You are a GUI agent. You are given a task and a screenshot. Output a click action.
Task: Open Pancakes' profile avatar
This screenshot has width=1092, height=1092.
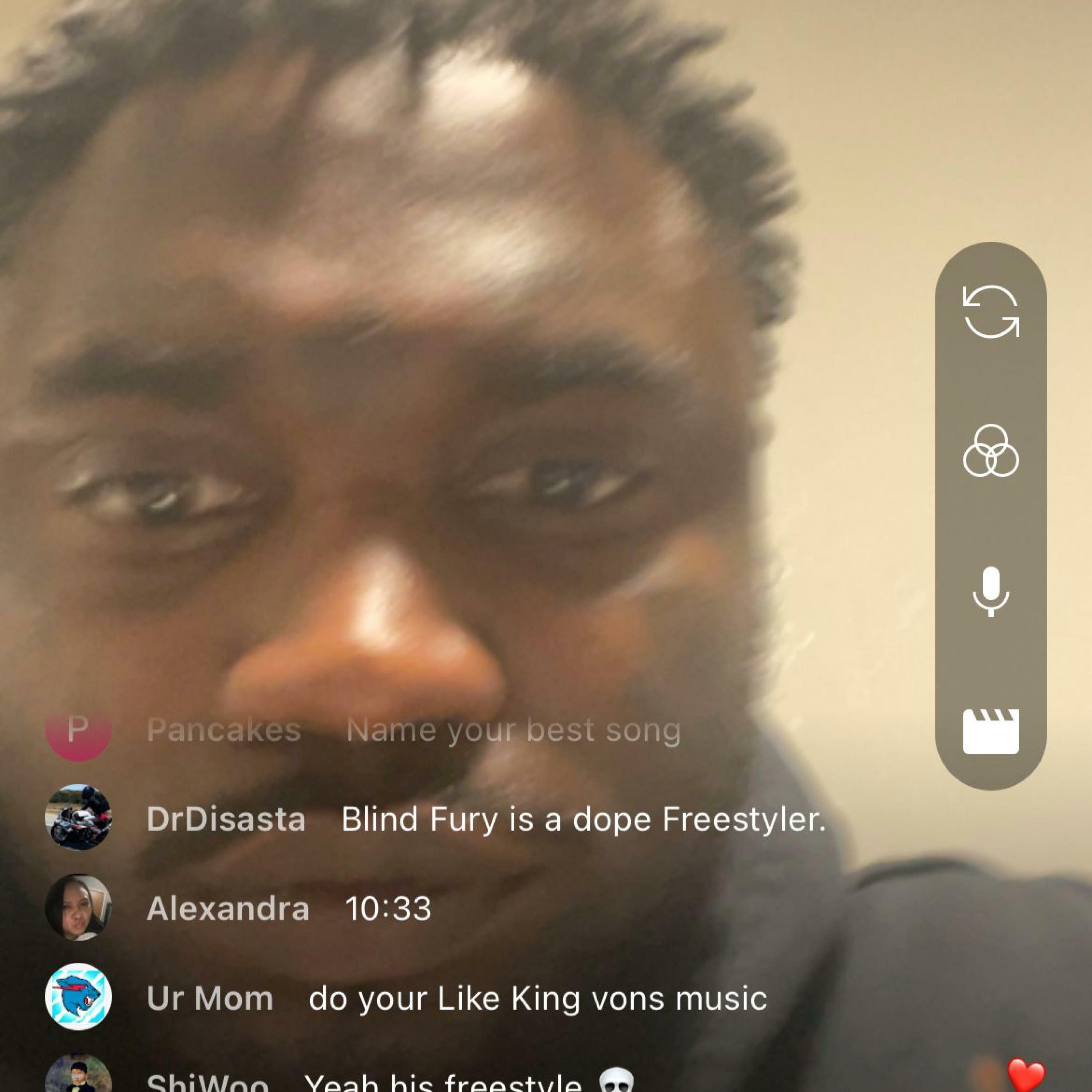pyautogui.click(x=78, y=731)
